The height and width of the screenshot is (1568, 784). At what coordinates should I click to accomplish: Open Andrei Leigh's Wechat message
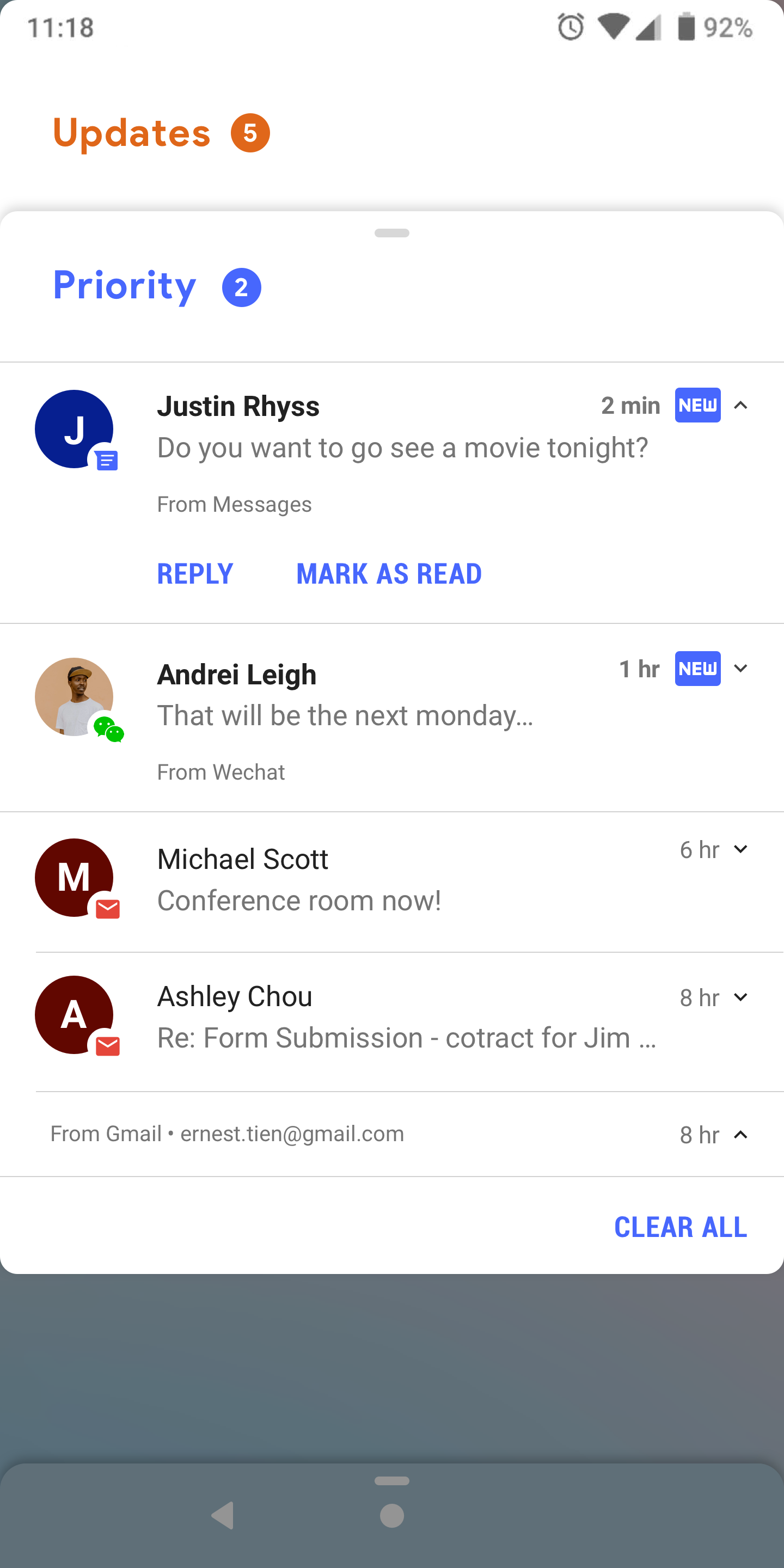[345, 716]
